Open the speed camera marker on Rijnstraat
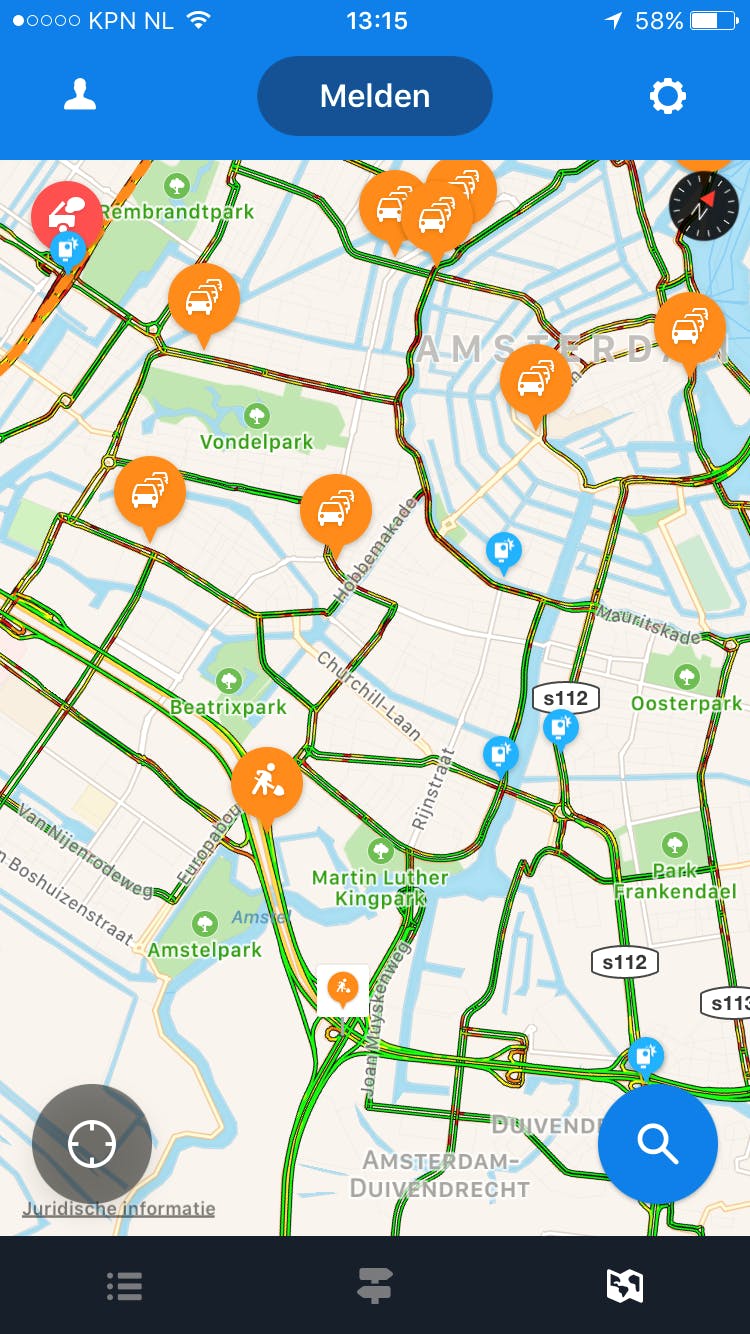 pyautogui.click(x=501, y=754)
